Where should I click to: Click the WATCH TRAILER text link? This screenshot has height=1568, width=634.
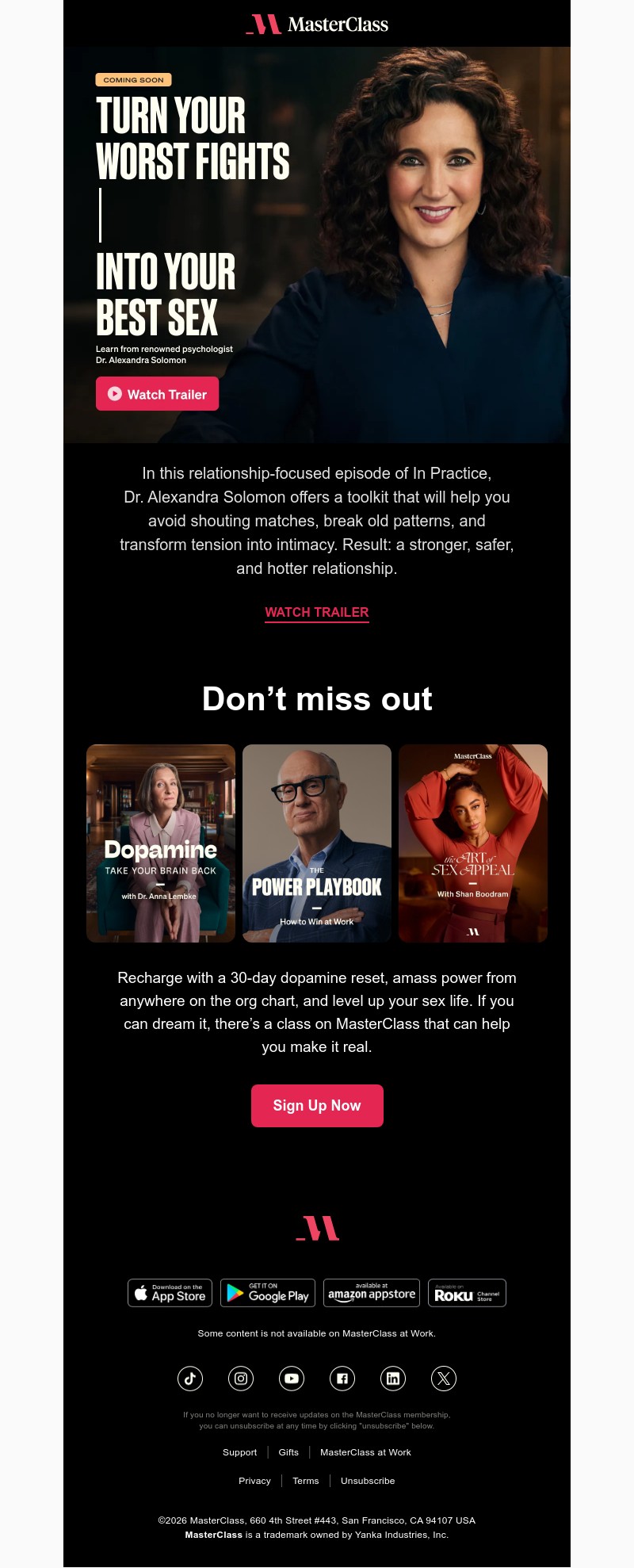[316, 612]
